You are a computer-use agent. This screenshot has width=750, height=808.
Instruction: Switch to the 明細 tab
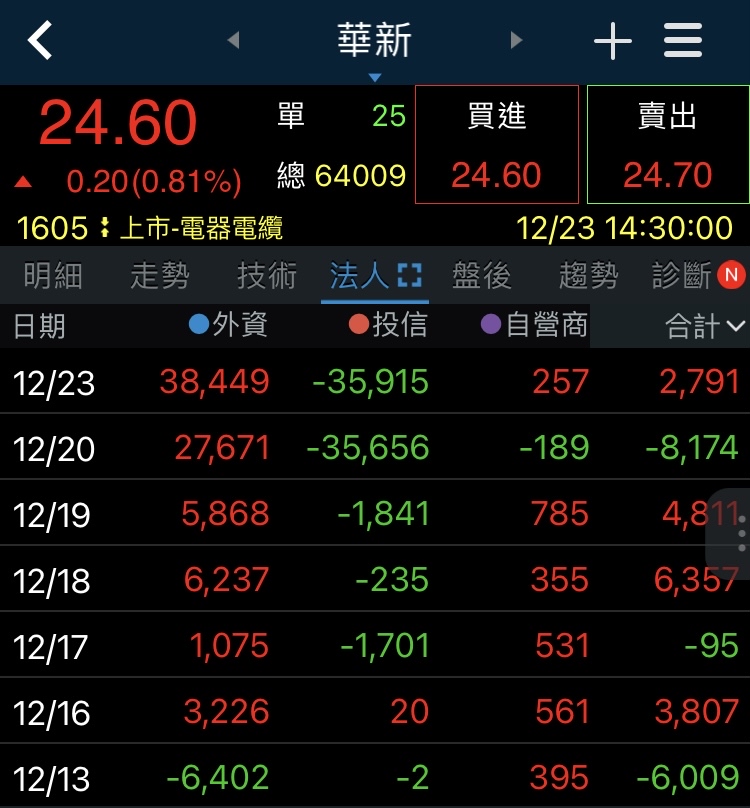53,276
